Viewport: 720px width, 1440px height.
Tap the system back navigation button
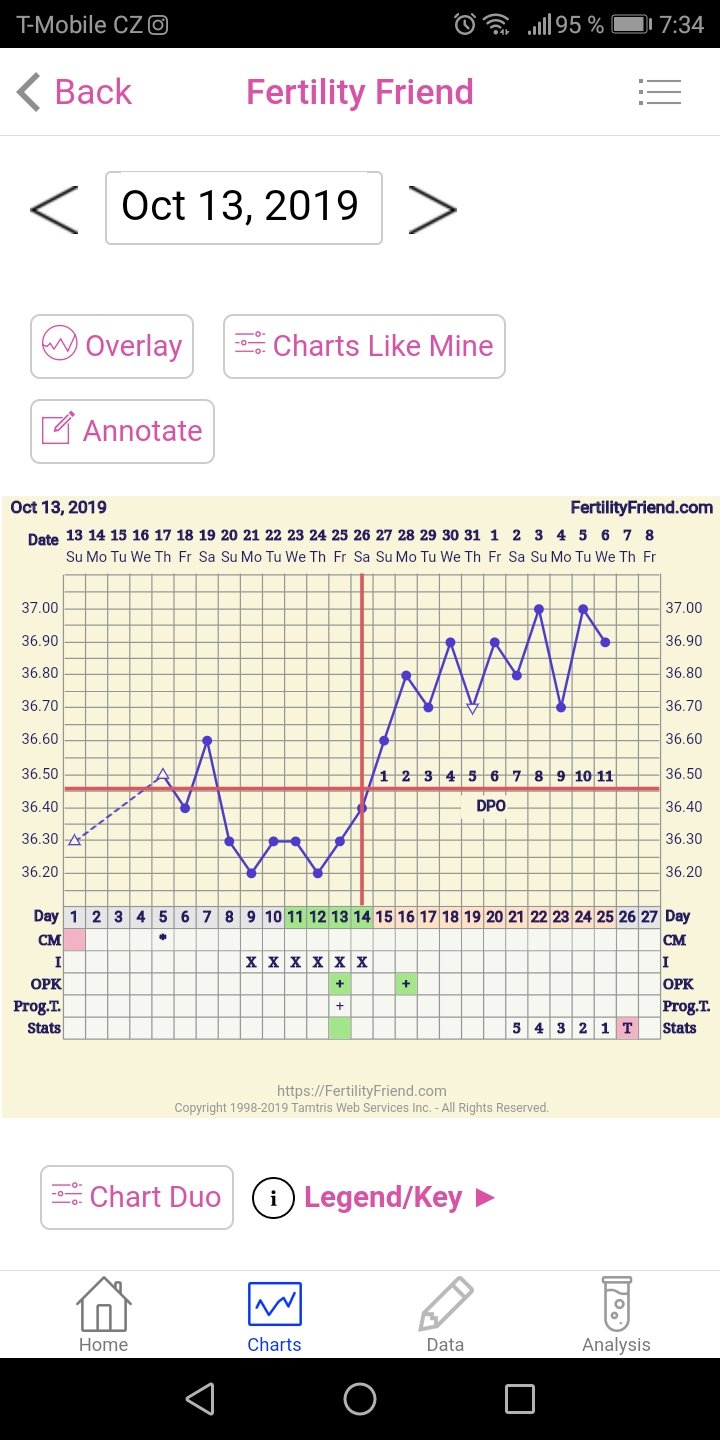point(200,1399)
